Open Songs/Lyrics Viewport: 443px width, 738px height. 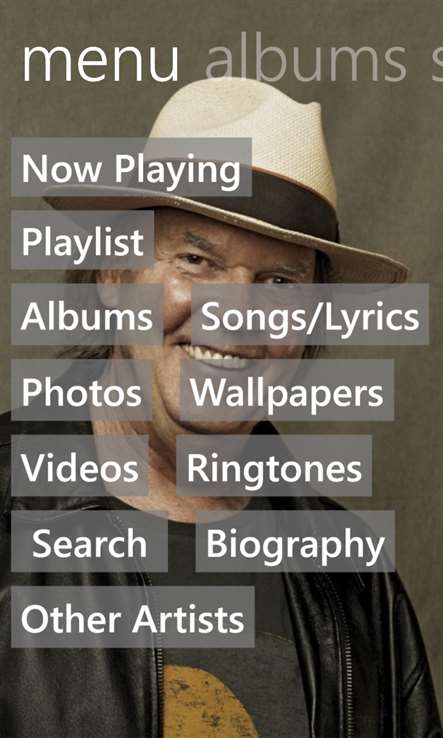(x=310, y=315)
